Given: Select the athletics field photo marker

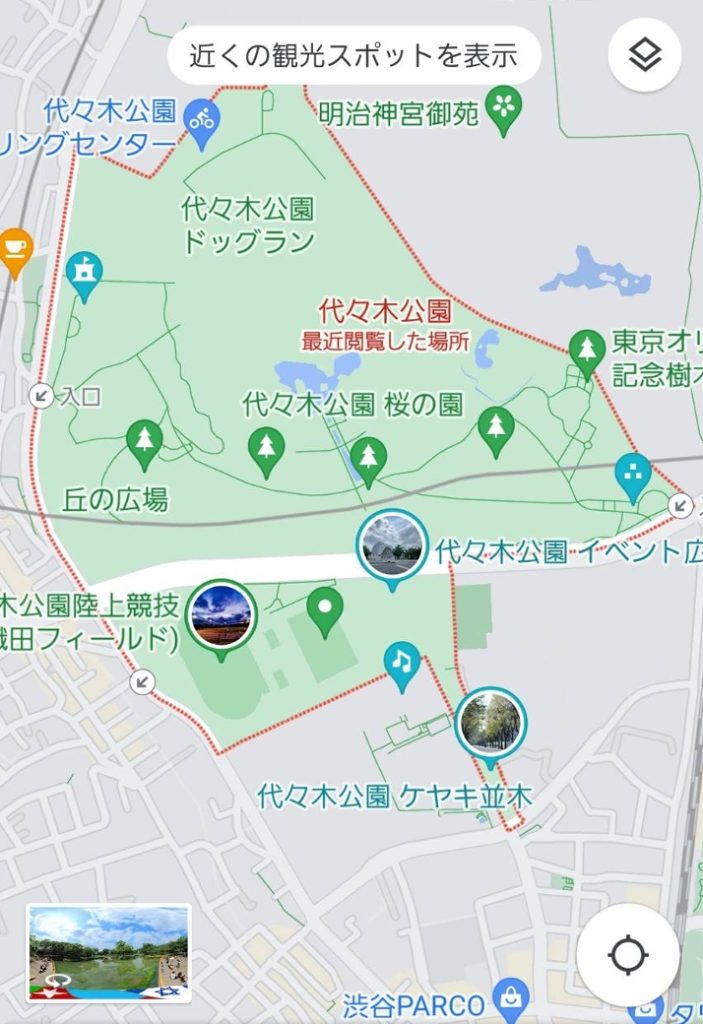Looking at the screenshot, I should (x=220, y=616).
